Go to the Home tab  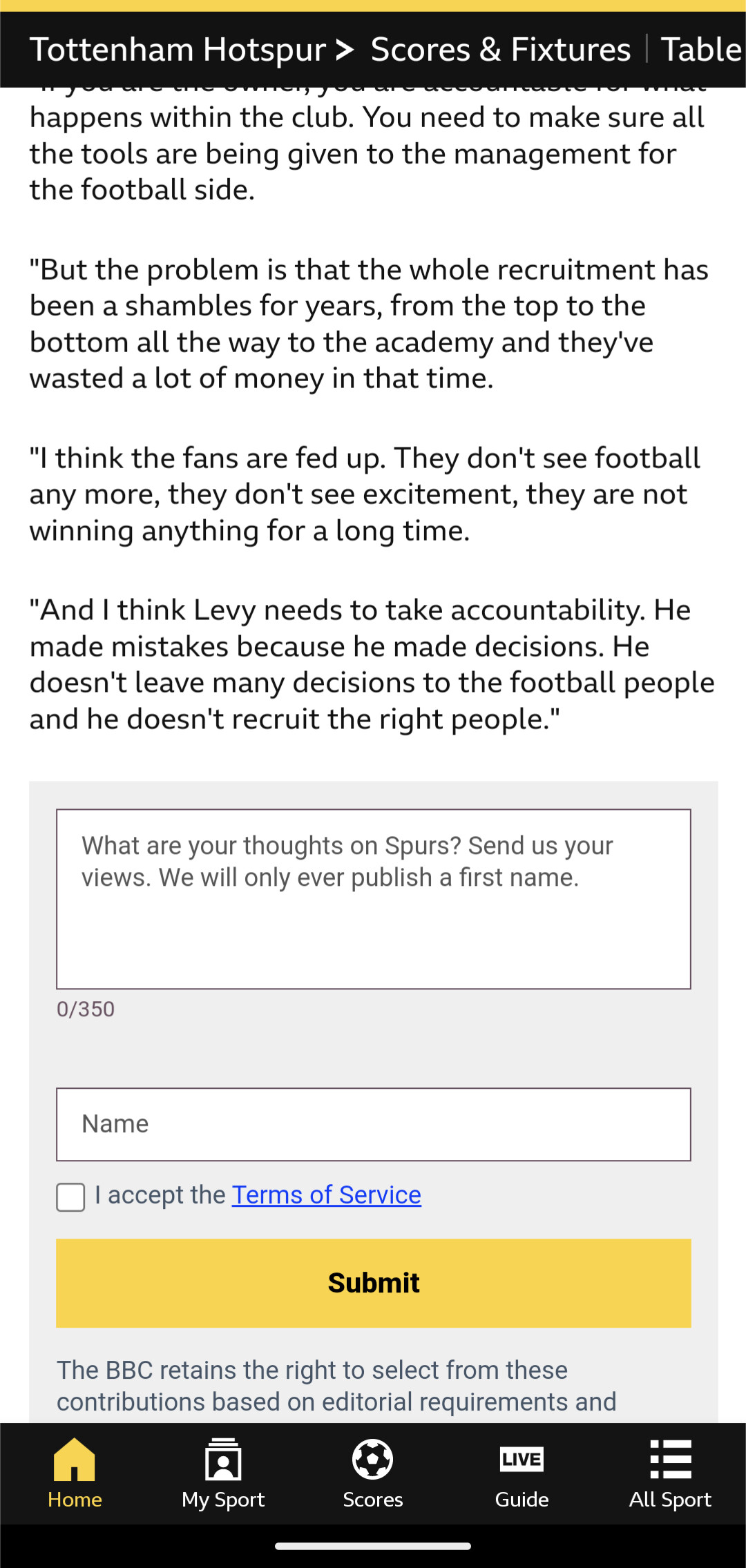[x=75, y=1473]
